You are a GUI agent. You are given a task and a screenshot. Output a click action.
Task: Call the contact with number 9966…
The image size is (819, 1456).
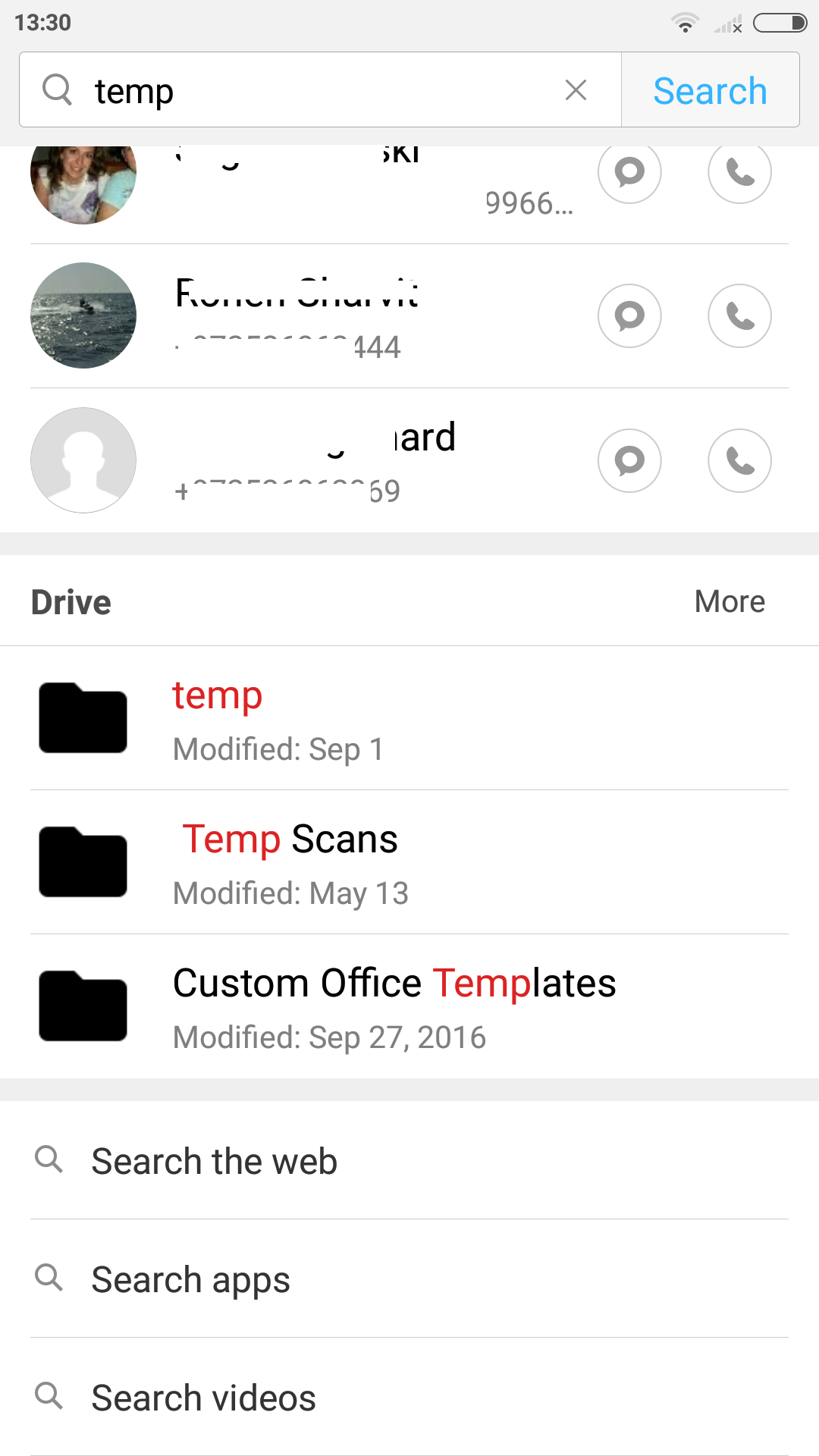(x=740, y=173)
